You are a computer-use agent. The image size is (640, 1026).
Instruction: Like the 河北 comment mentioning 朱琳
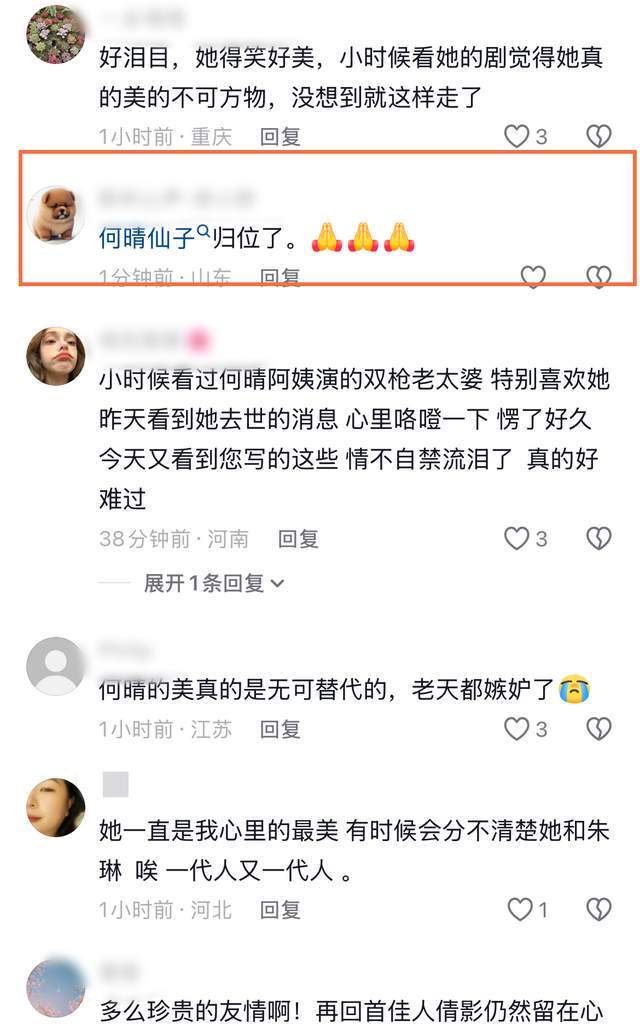tap(520, 909)
